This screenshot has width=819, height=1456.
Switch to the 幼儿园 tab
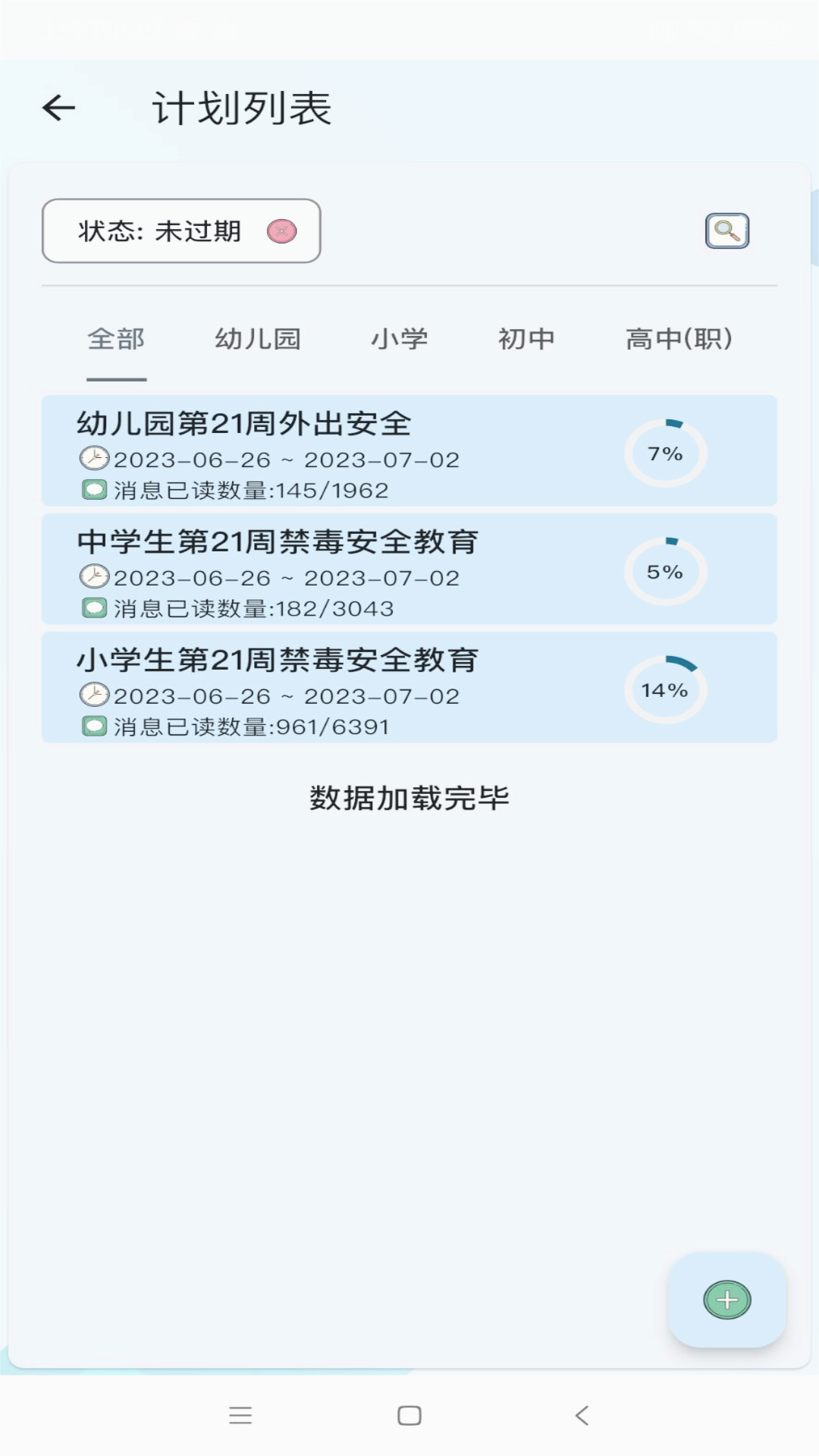tap(257, 340)
